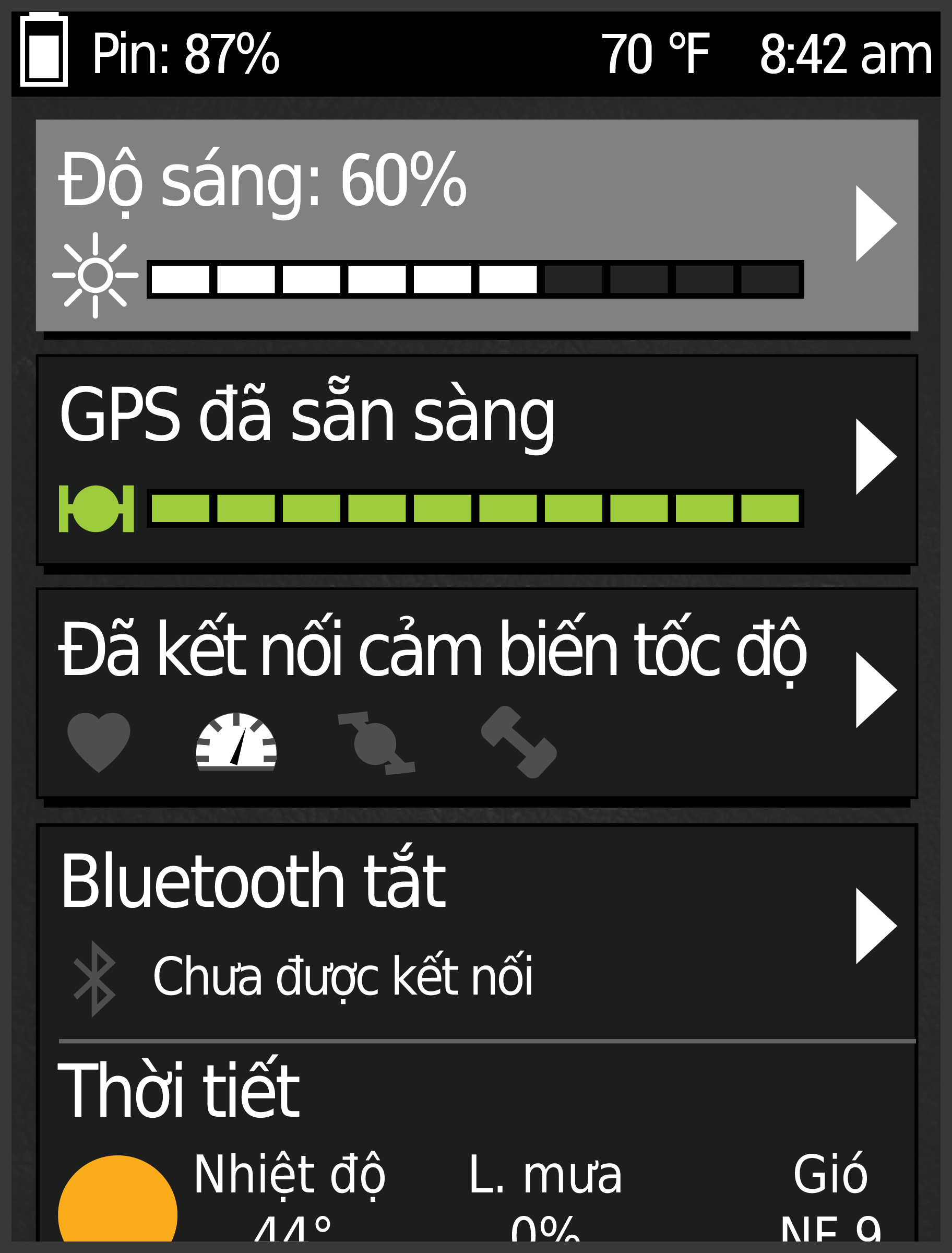Image resolution: width=952 pixels, height=1253 pixels.
Task: Open the Độ sáng brightness settings
Action: 476,225
